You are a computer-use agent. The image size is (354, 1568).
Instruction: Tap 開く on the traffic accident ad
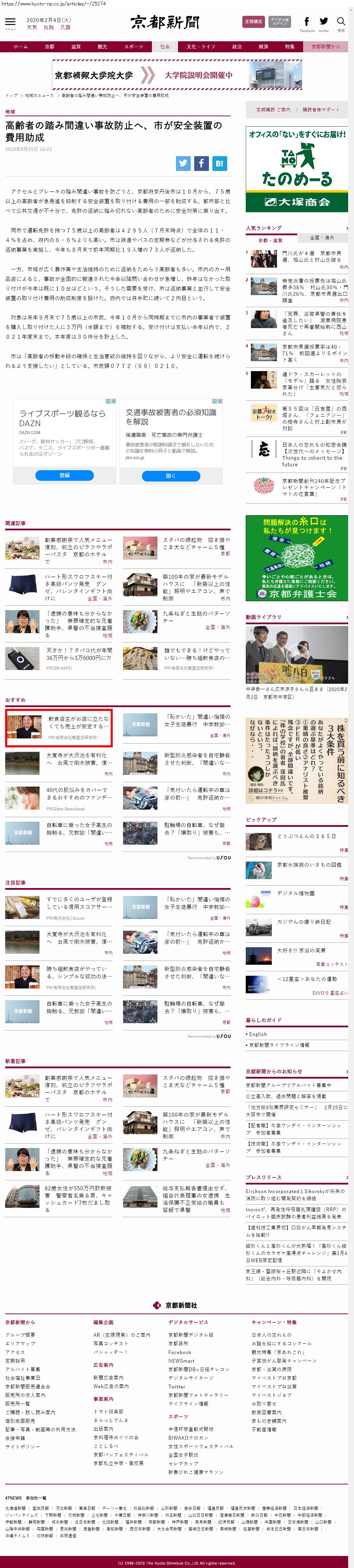click(171, 476)
